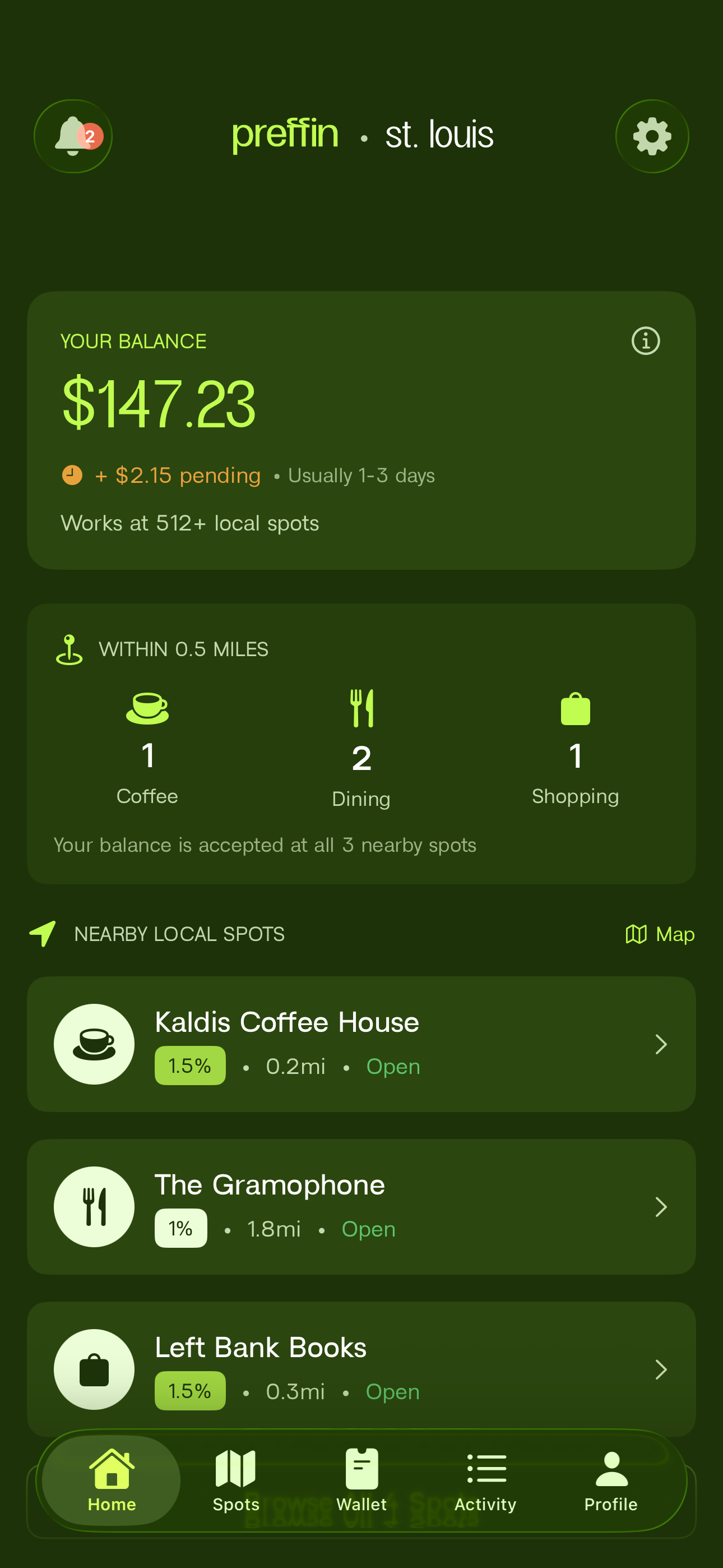Open the Map view of nearby spots
723x1568 pixels.
pyautogui.click(x=660, y=934)
